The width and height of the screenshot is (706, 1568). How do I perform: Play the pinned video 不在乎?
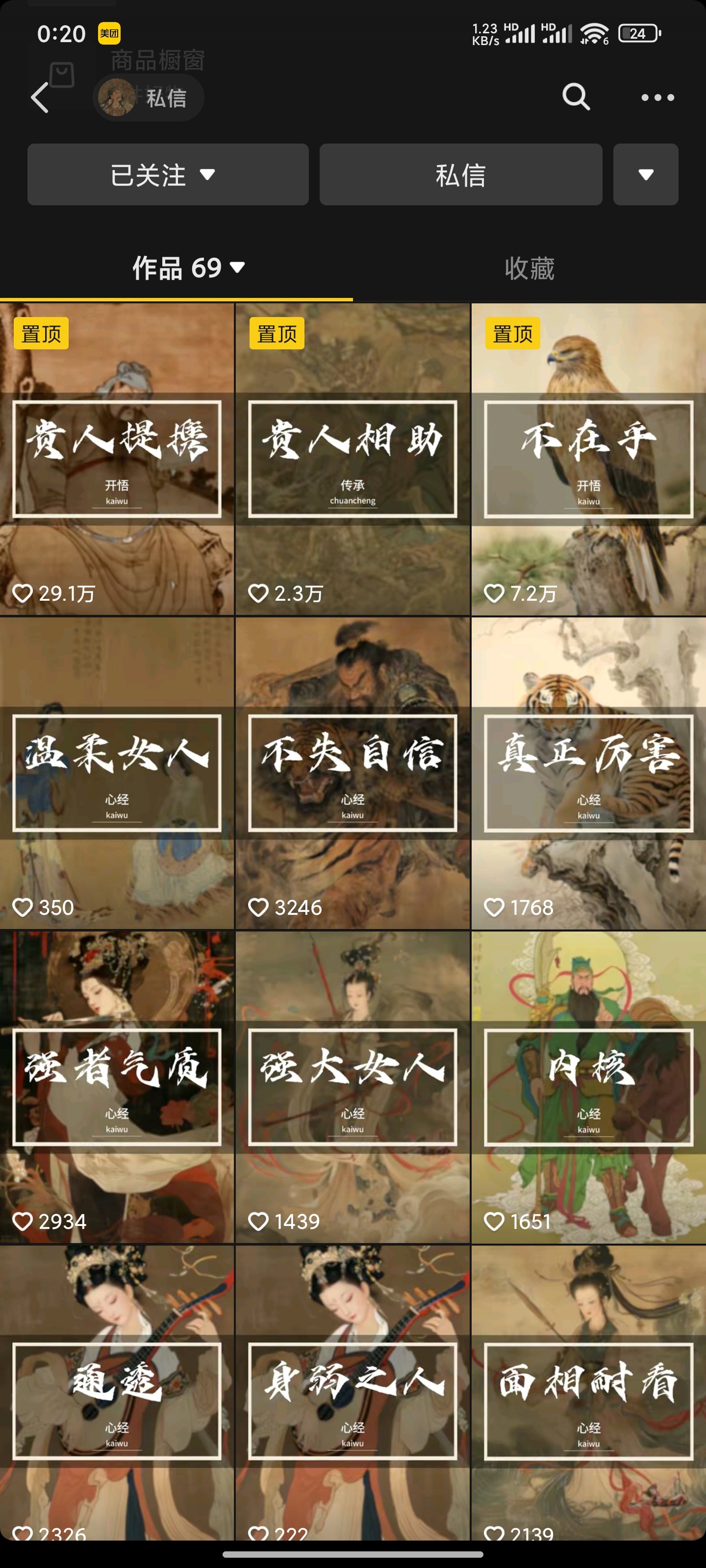tap(588, 460)
